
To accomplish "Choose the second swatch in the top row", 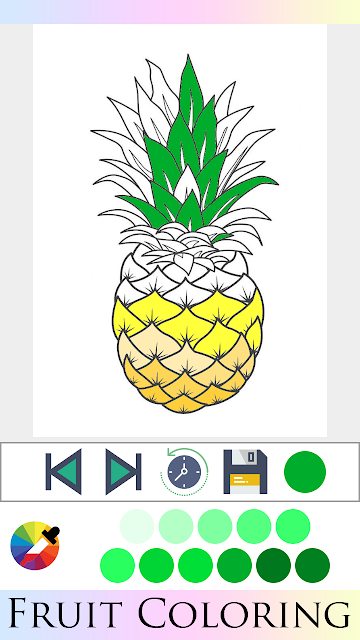I will click(x=176, y=526).
